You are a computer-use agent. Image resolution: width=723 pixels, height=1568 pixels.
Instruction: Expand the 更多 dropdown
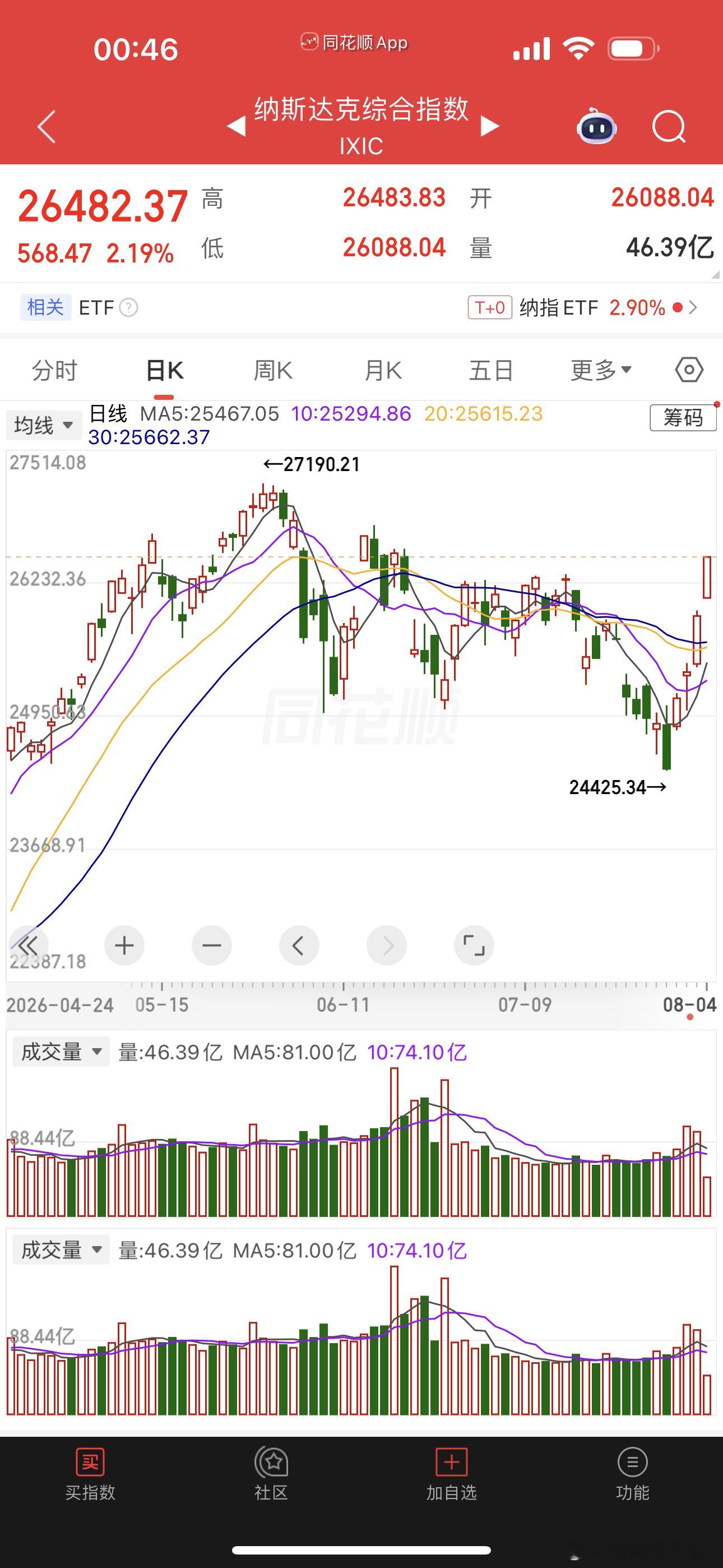click(x=601, y=370)
